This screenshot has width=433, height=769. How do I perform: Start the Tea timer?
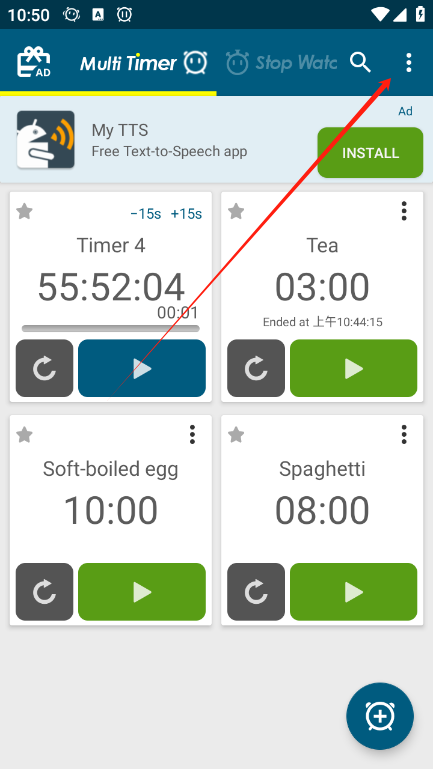coord(354,368)
